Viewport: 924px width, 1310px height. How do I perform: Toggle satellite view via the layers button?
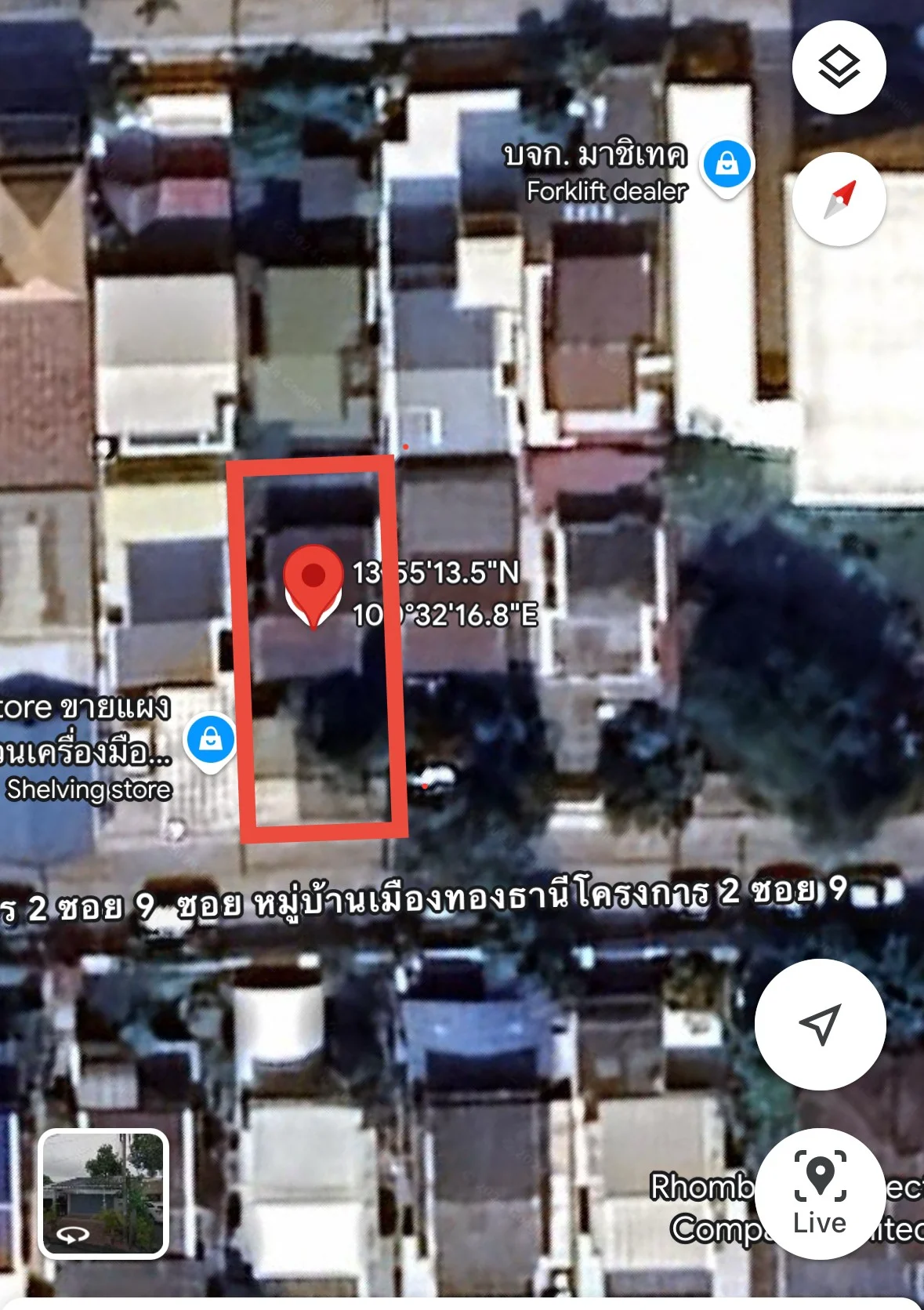pyautogui.click(x=839, y=67)
